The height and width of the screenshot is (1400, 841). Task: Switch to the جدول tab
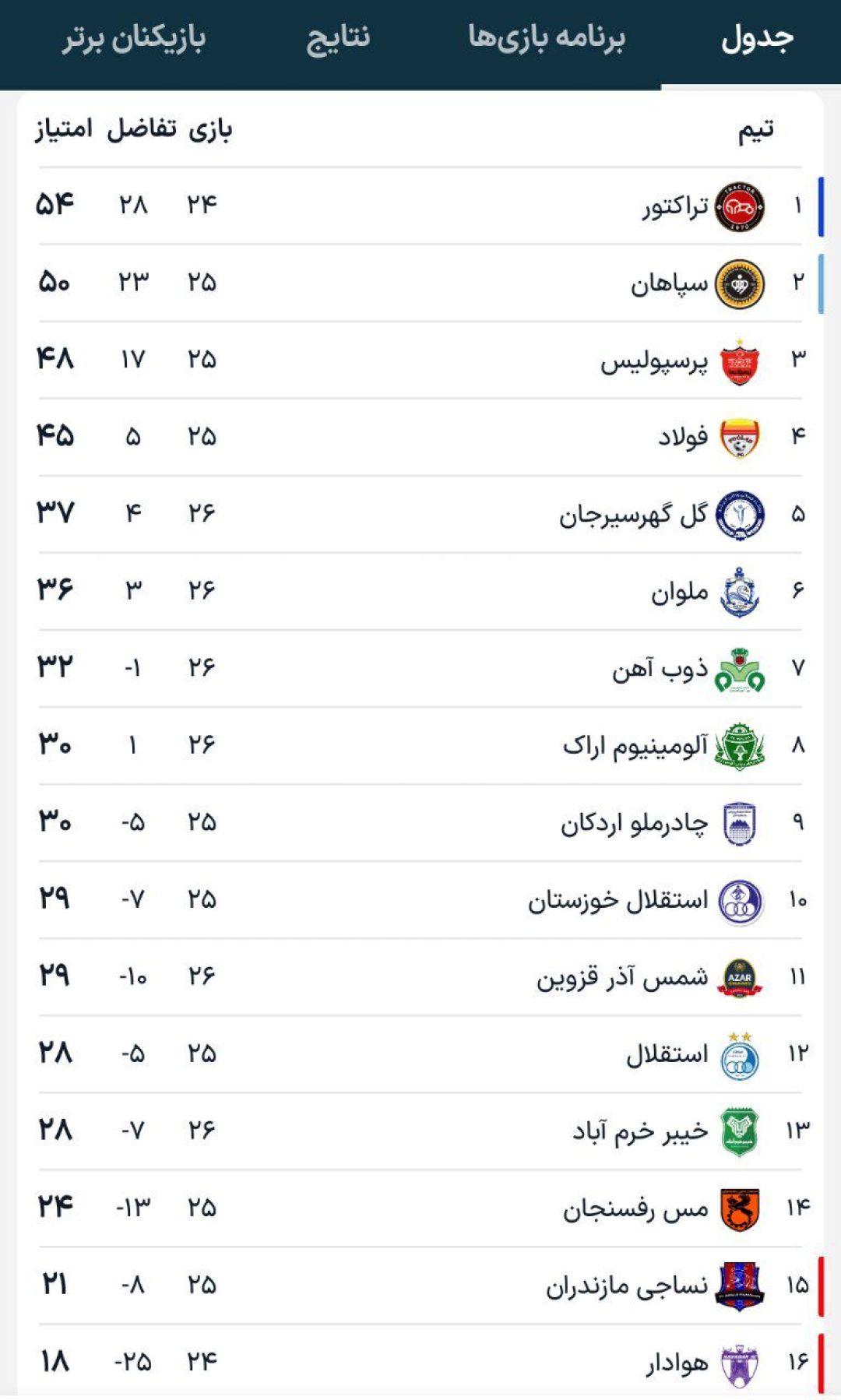tap(756, 37)
